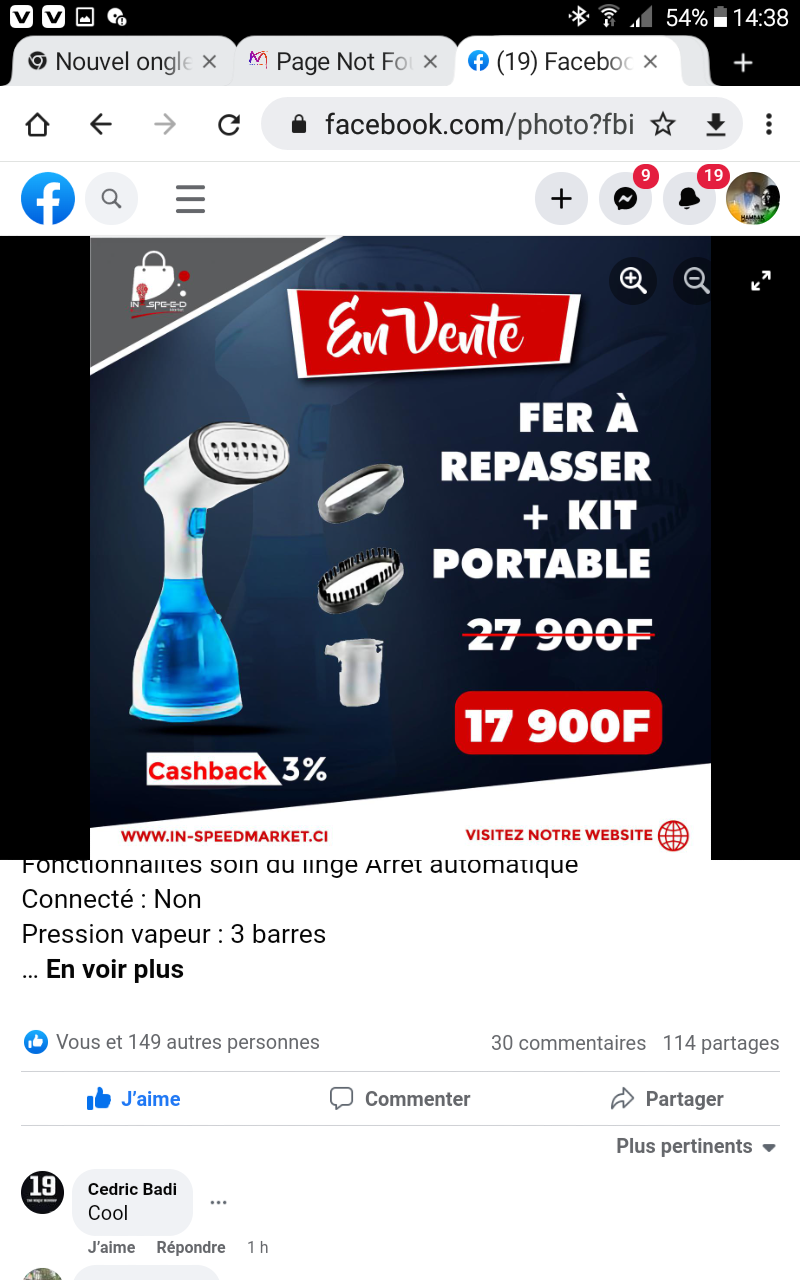This screenshot has width=800, height=1280.
Task: Close the Nouvel onglet browser tab
Action: (x=209, y=62)
